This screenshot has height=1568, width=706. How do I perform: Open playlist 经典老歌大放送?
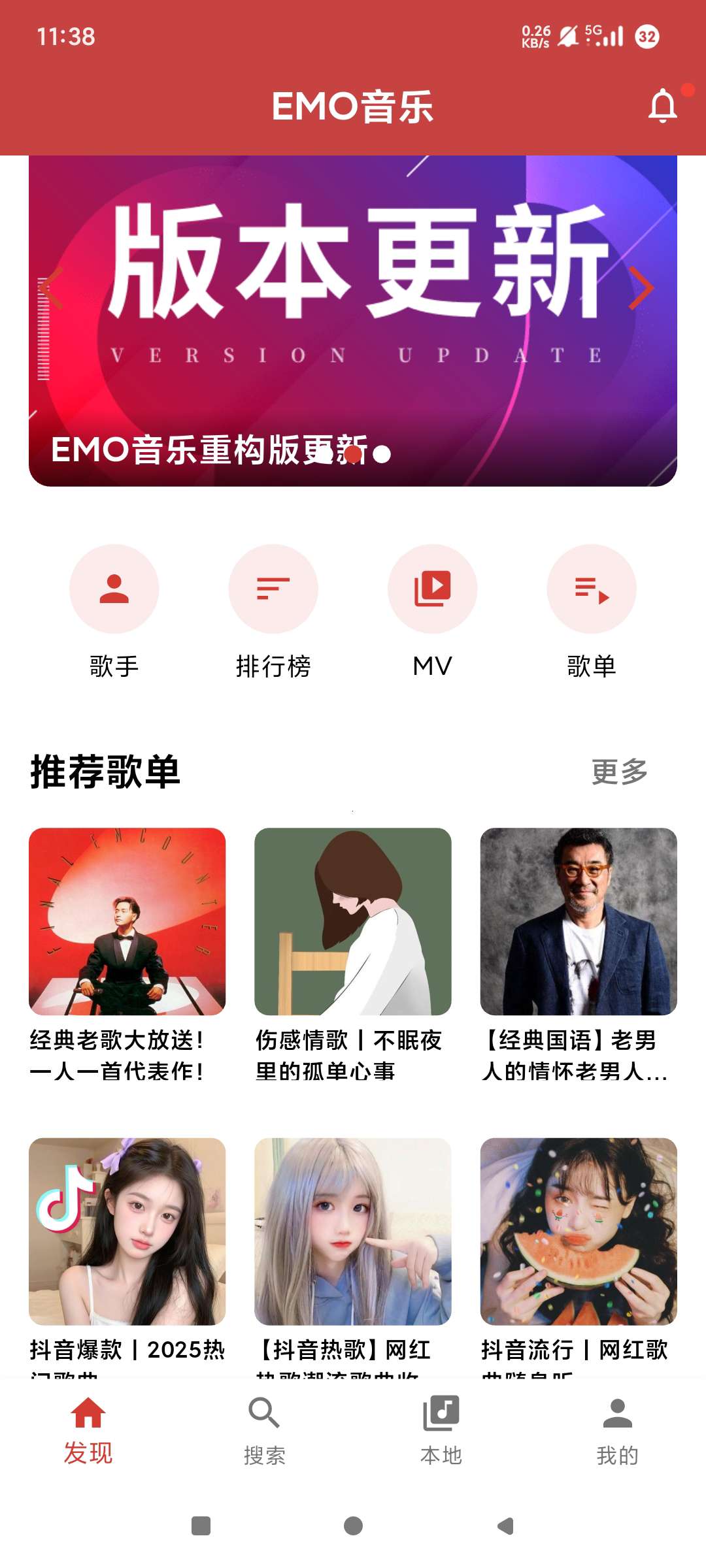coord(127,921)
